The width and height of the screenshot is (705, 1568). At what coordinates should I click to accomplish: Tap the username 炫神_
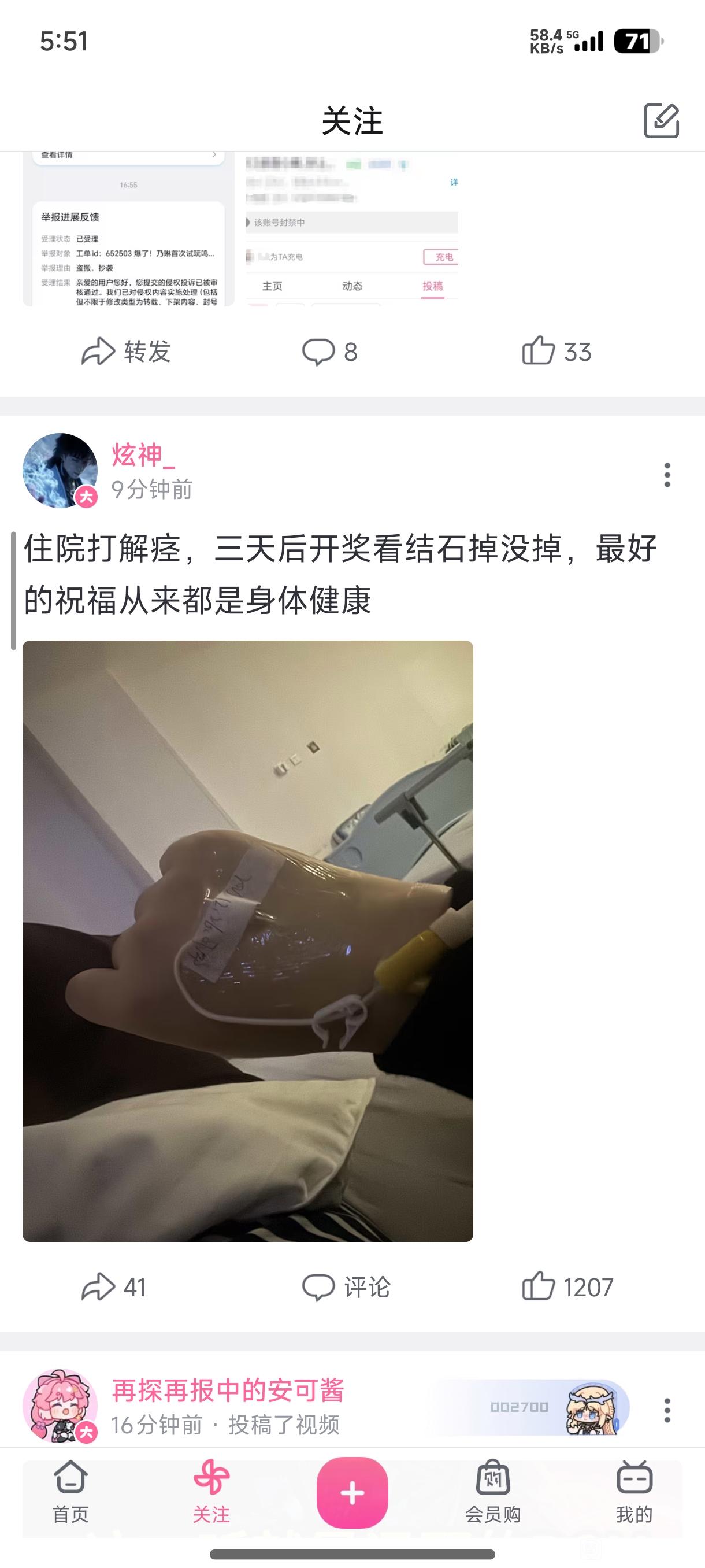tap(143, 455)
